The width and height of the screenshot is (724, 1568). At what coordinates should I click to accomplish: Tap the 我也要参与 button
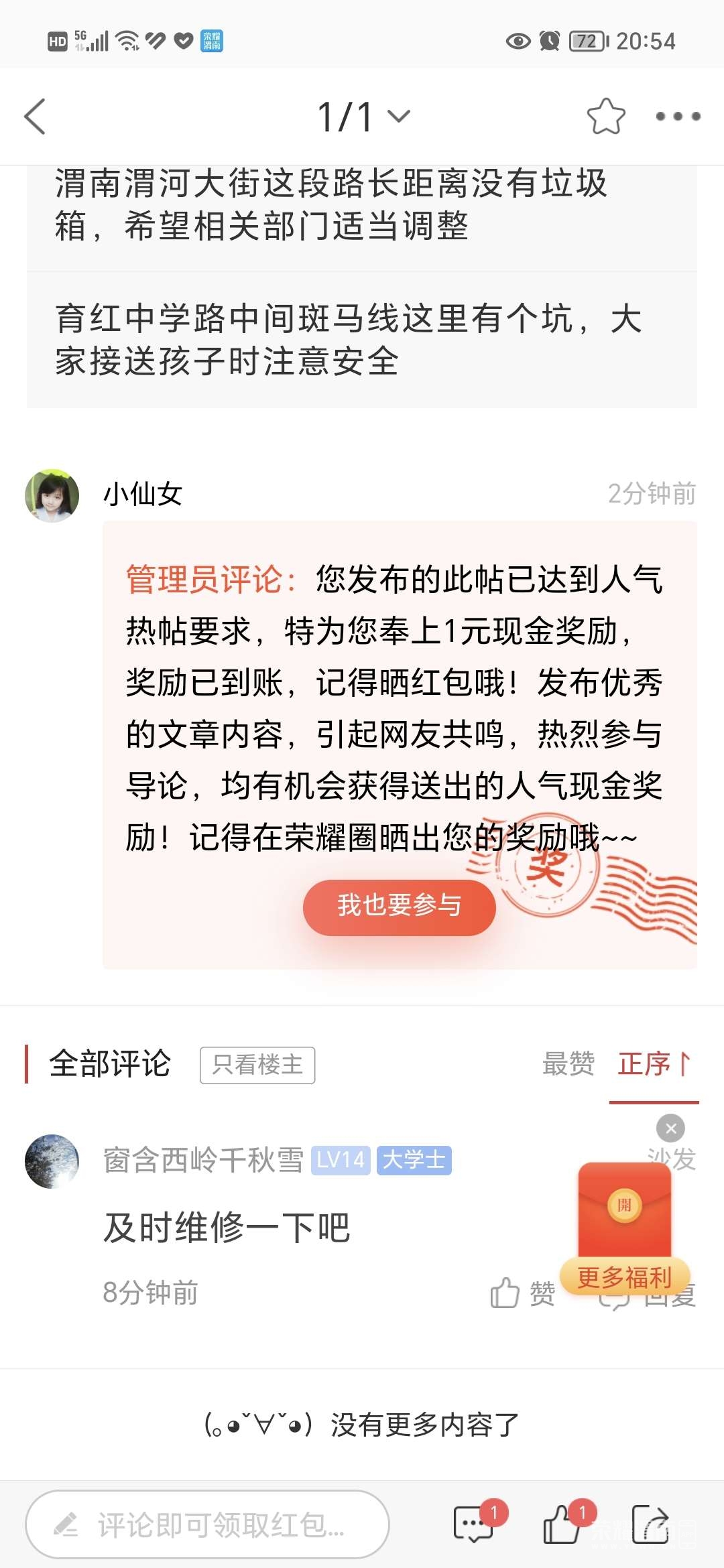point(399,907)
